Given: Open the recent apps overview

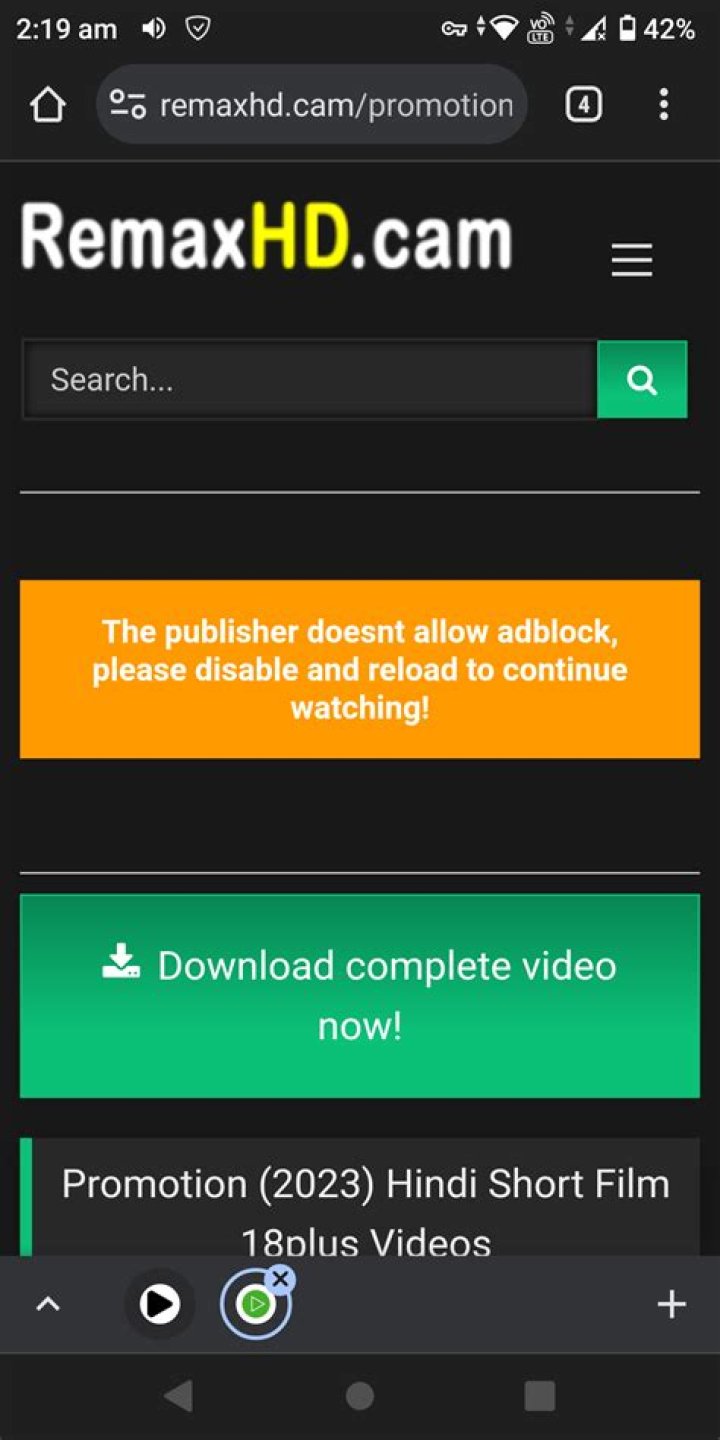Looking at the screenshot, I should point(540,1396).
